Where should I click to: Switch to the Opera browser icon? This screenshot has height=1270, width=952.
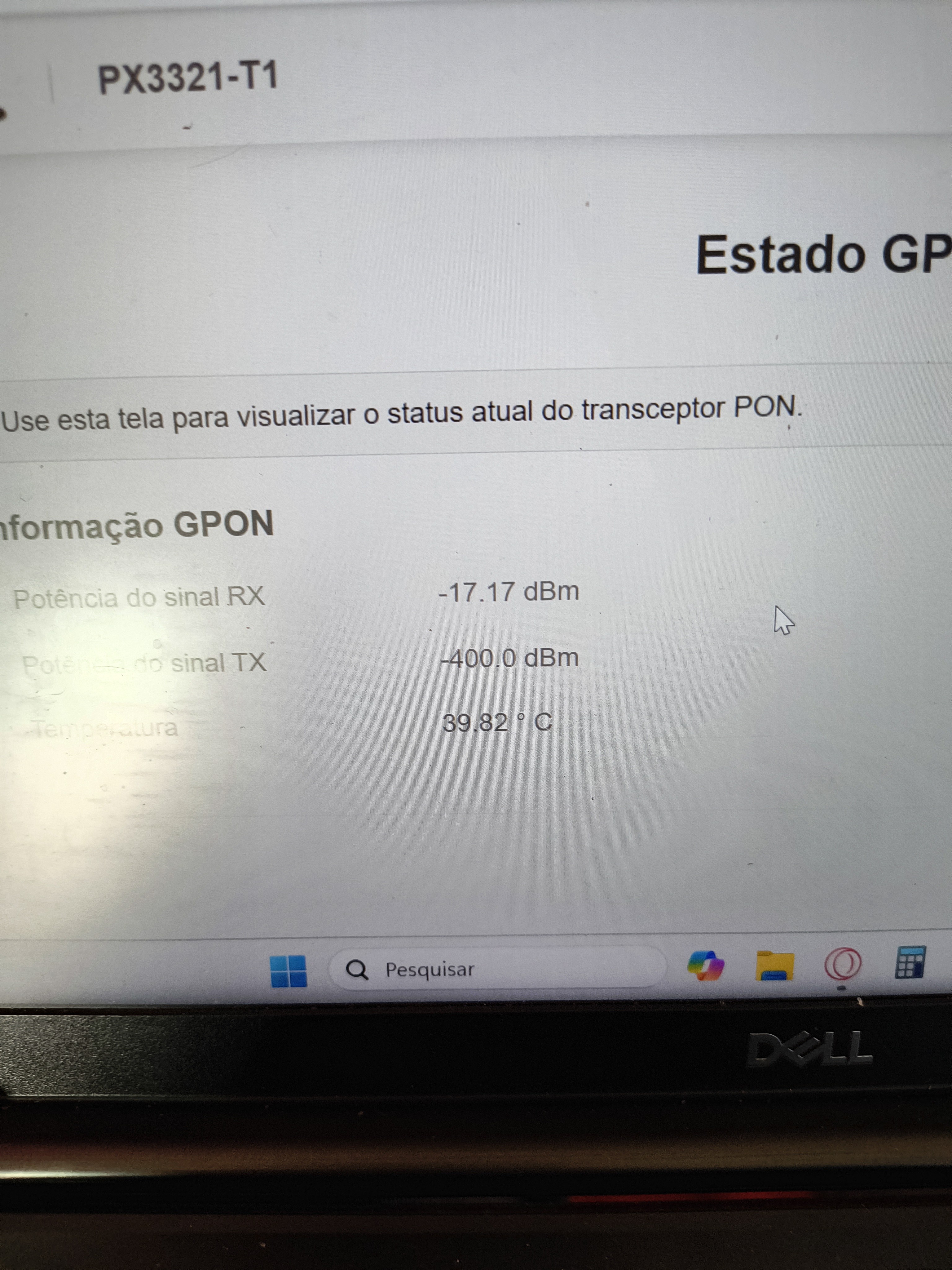point(842,965)
